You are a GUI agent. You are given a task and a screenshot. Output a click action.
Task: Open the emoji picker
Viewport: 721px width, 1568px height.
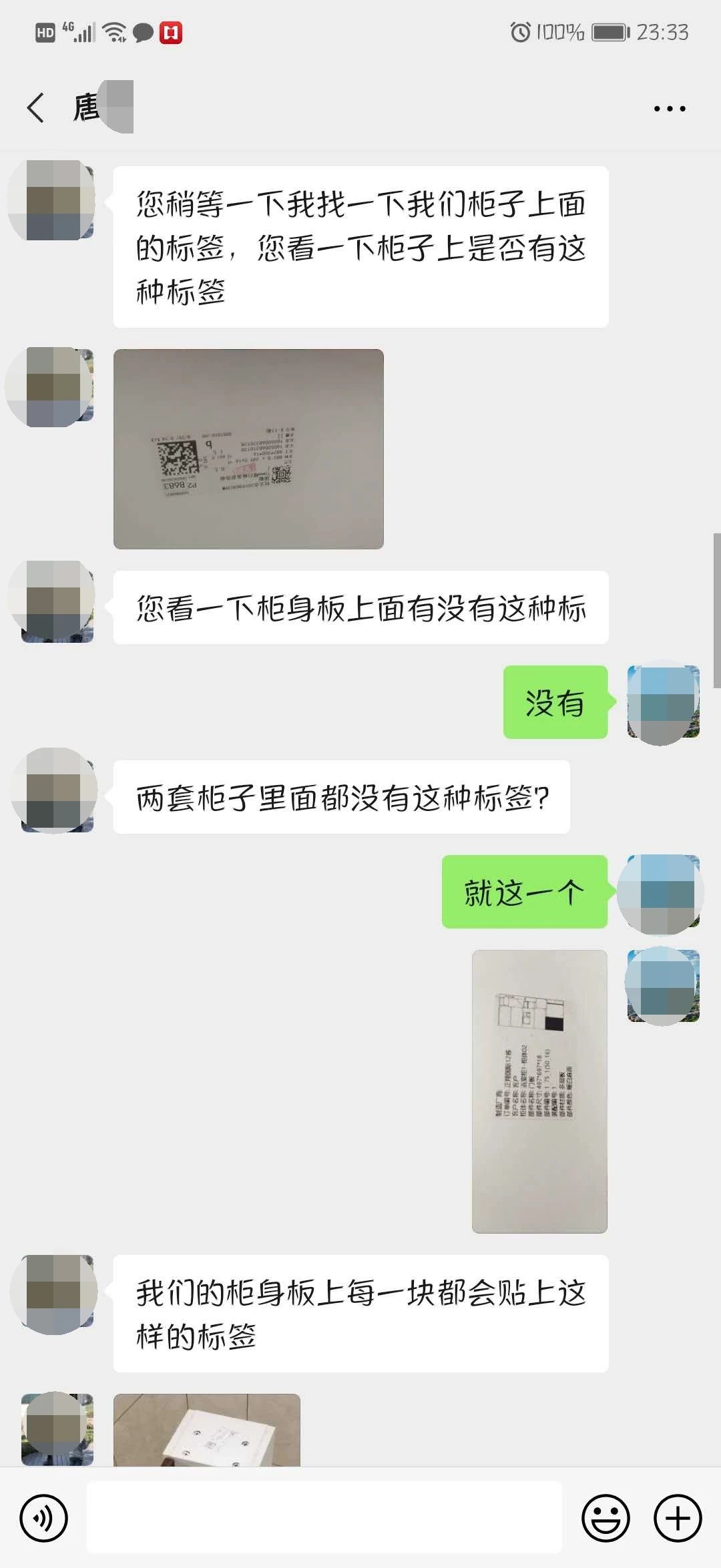(606, 1519)
